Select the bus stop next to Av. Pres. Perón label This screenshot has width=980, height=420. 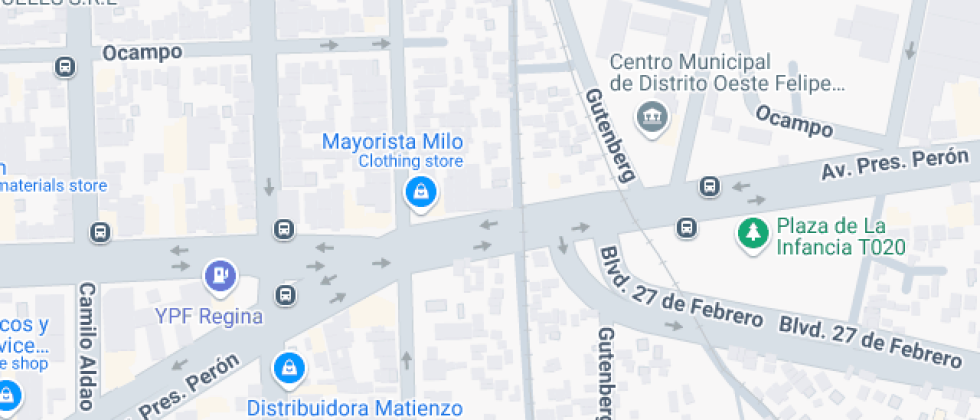709,186
